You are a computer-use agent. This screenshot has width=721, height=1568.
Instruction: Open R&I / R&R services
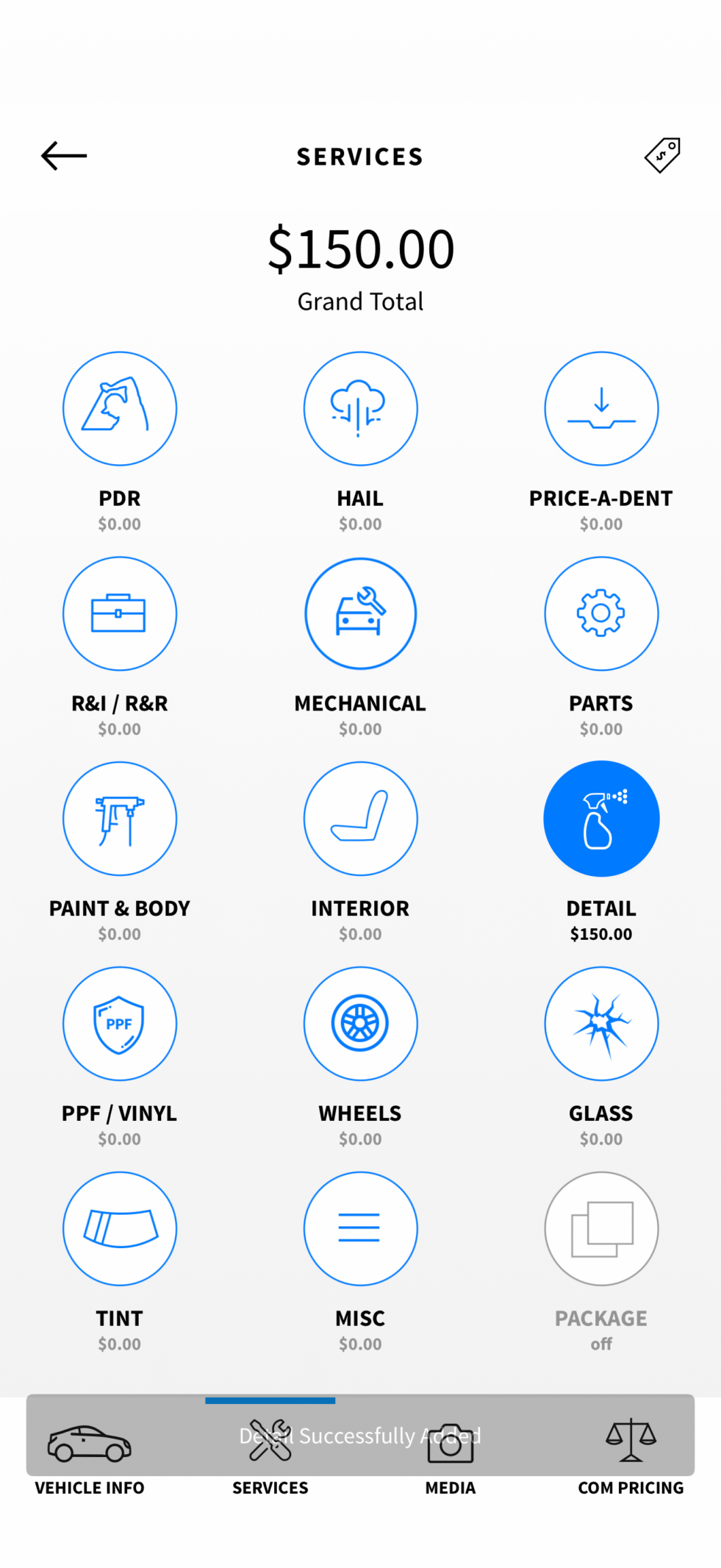coord(120,613)
